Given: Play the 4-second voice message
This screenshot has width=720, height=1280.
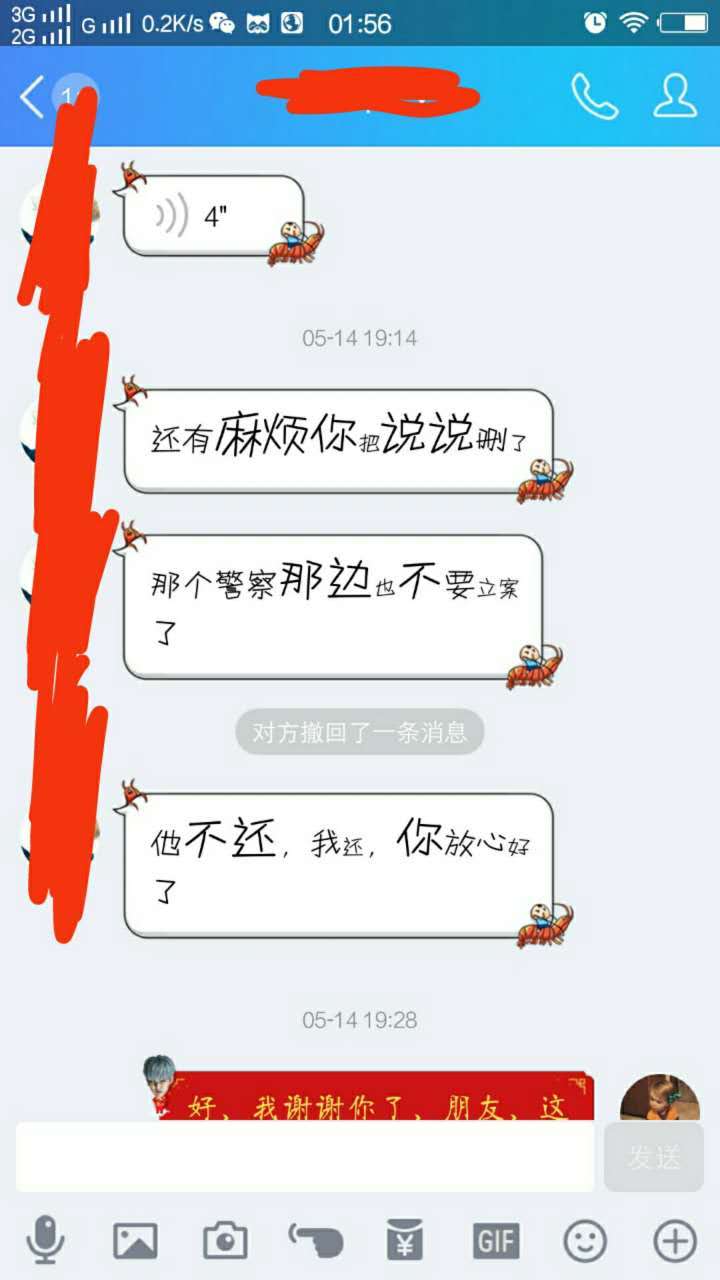Looking at the screenshot, I should pos(212,215).
